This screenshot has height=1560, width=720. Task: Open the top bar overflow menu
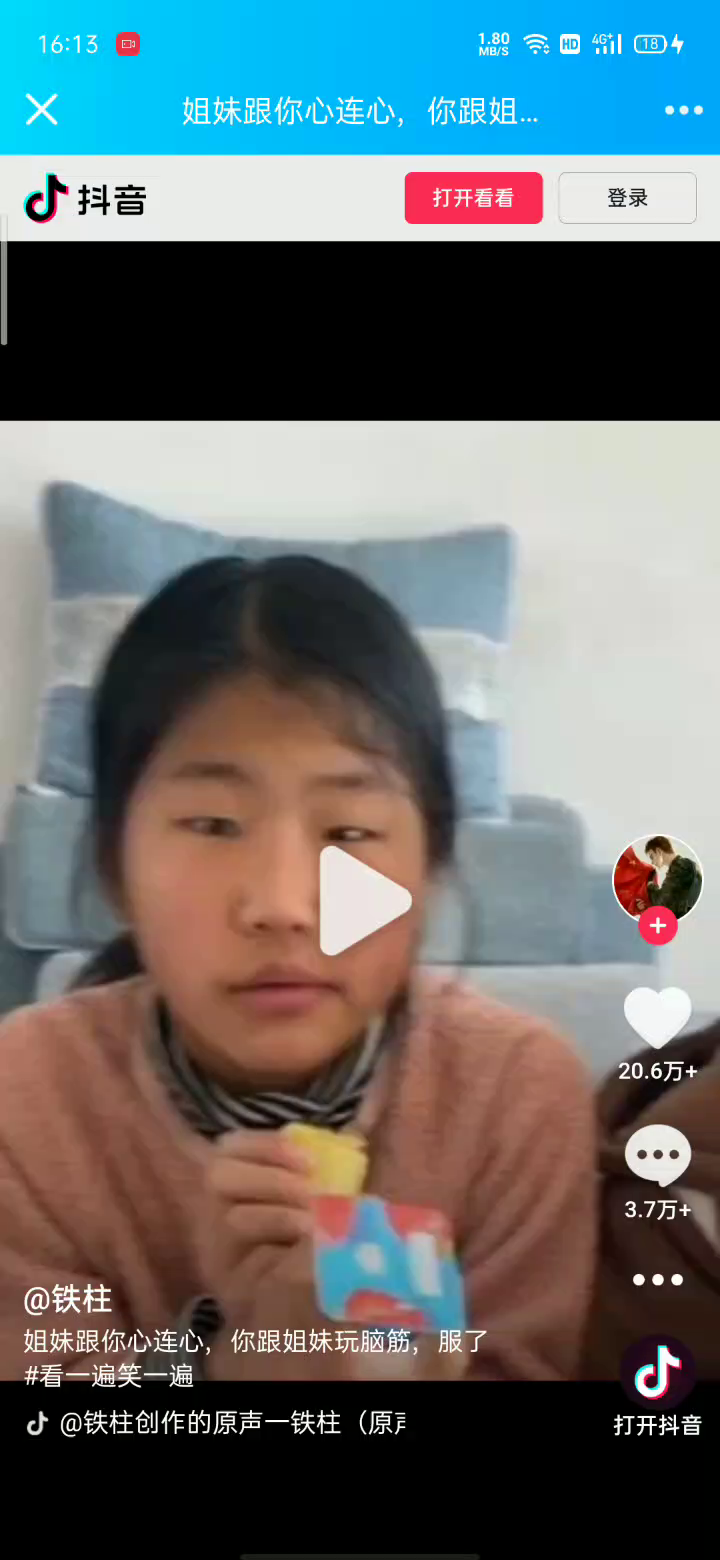click(684, 110)
